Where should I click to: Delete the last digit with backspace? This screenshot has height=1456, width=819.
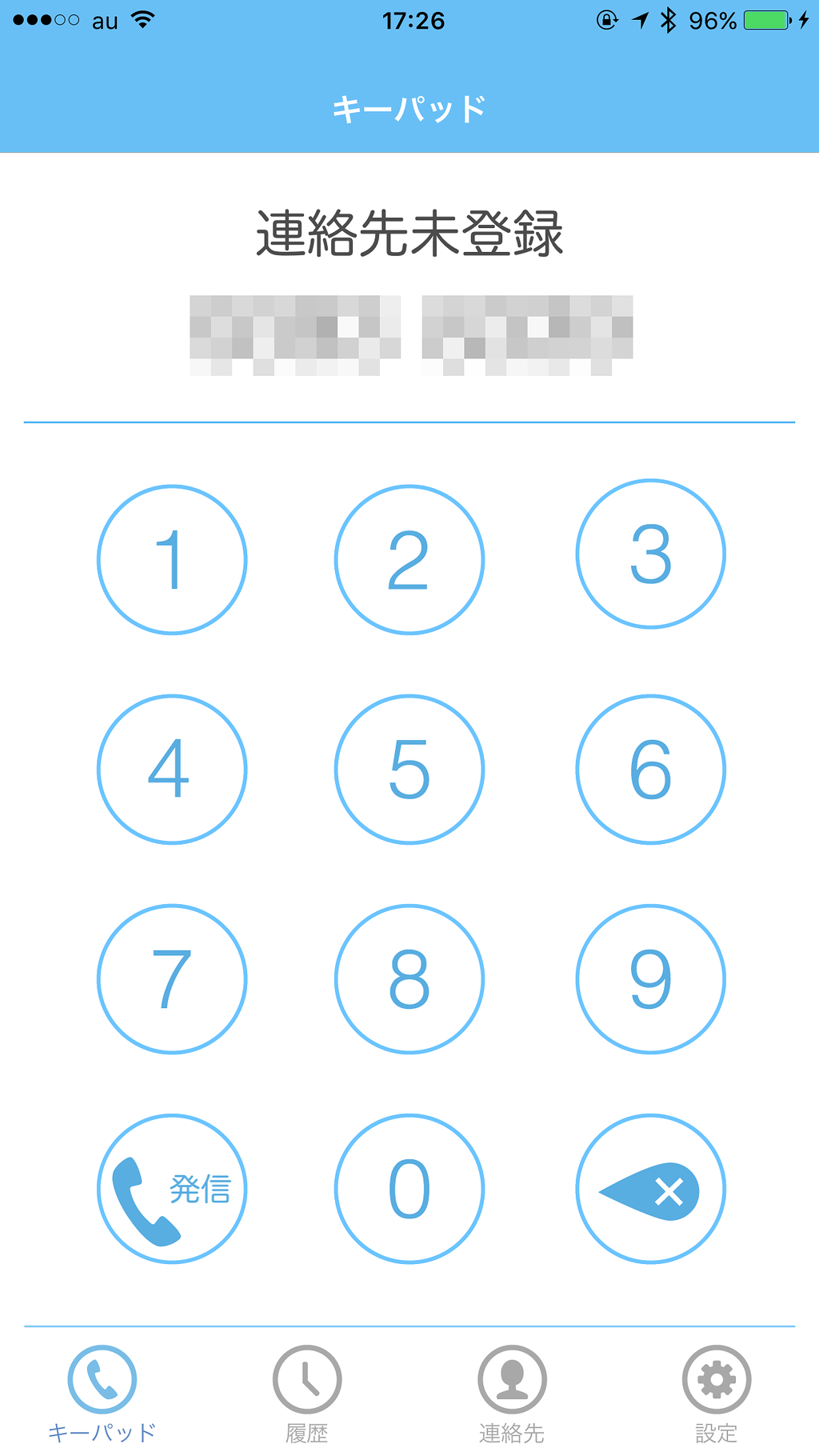650,1188
